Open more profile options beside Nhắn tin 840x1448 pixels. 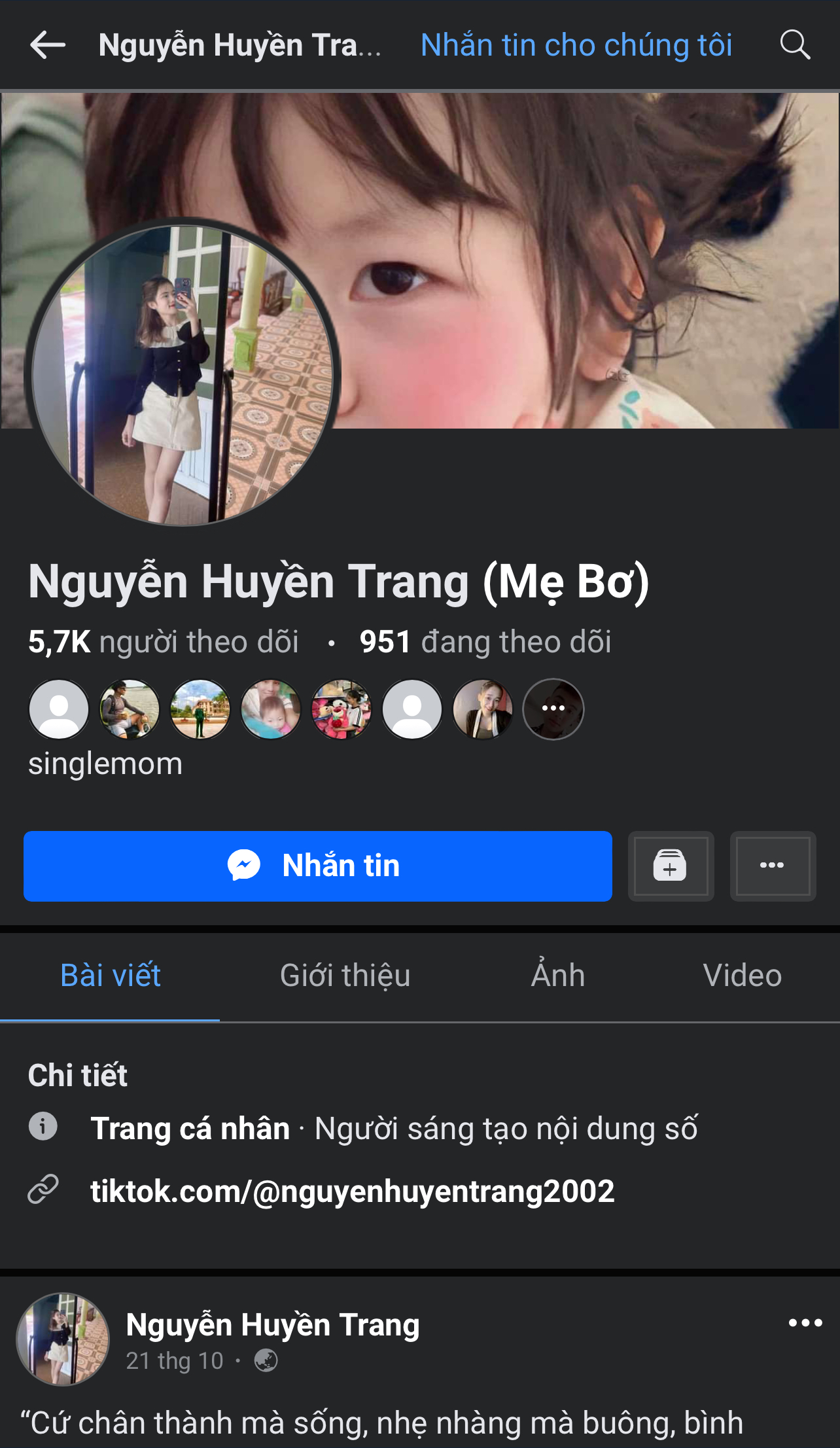(x=773, y=866)
